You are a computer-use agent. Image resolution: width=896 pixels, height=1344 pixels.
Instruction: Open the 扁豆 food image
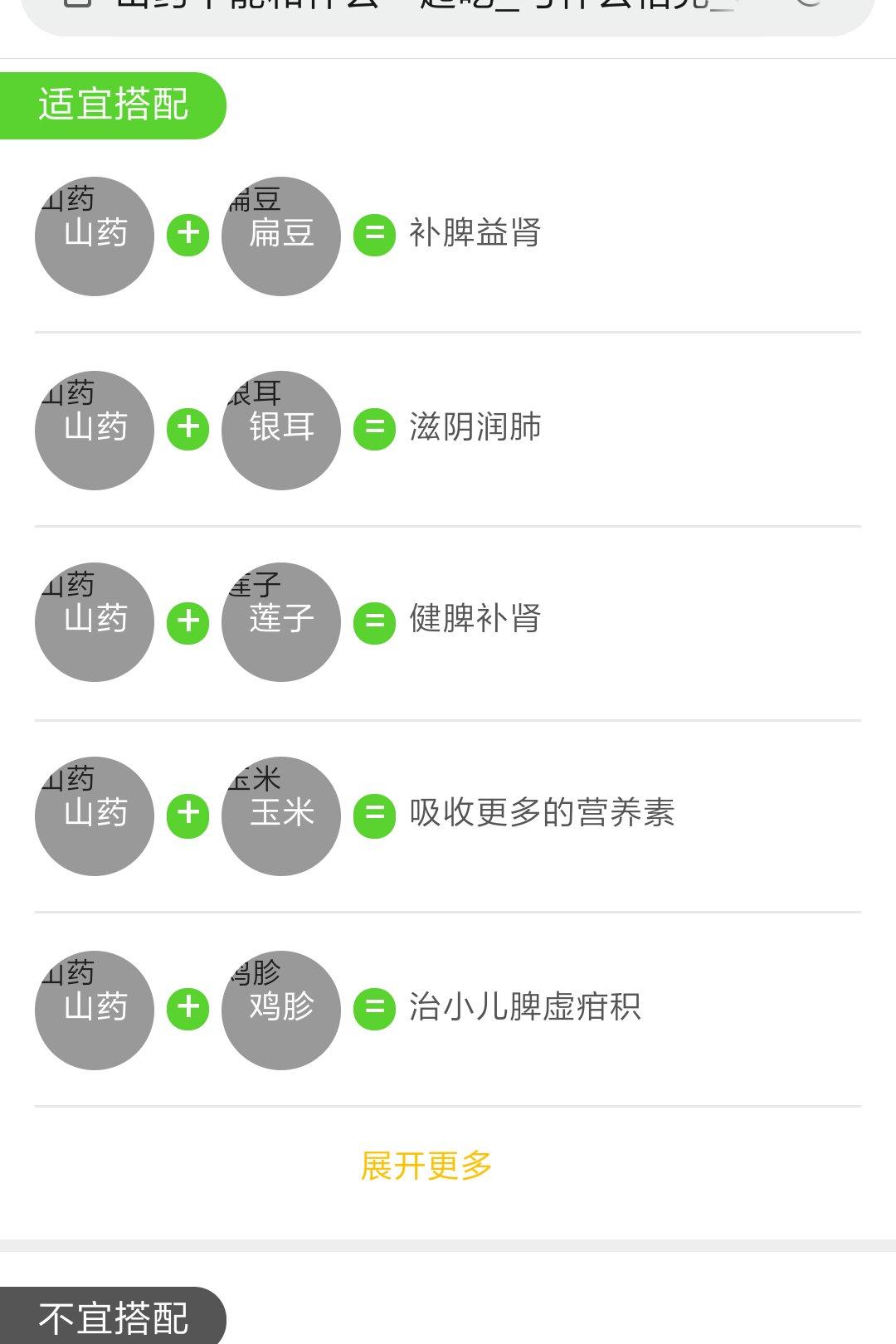pos(281,236)
